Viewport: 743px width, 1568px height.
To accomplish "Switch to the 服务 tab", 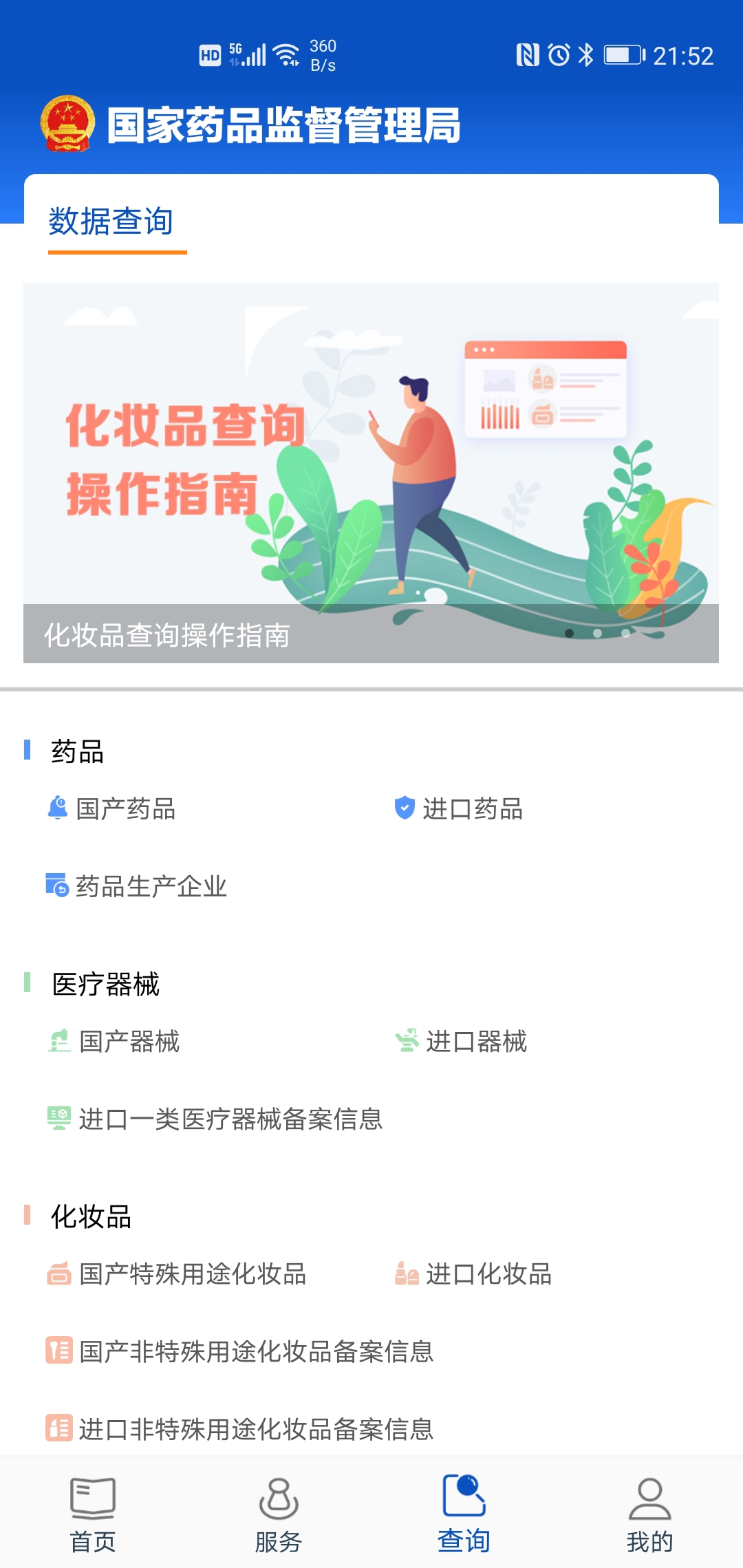I will pos(278,1514).
